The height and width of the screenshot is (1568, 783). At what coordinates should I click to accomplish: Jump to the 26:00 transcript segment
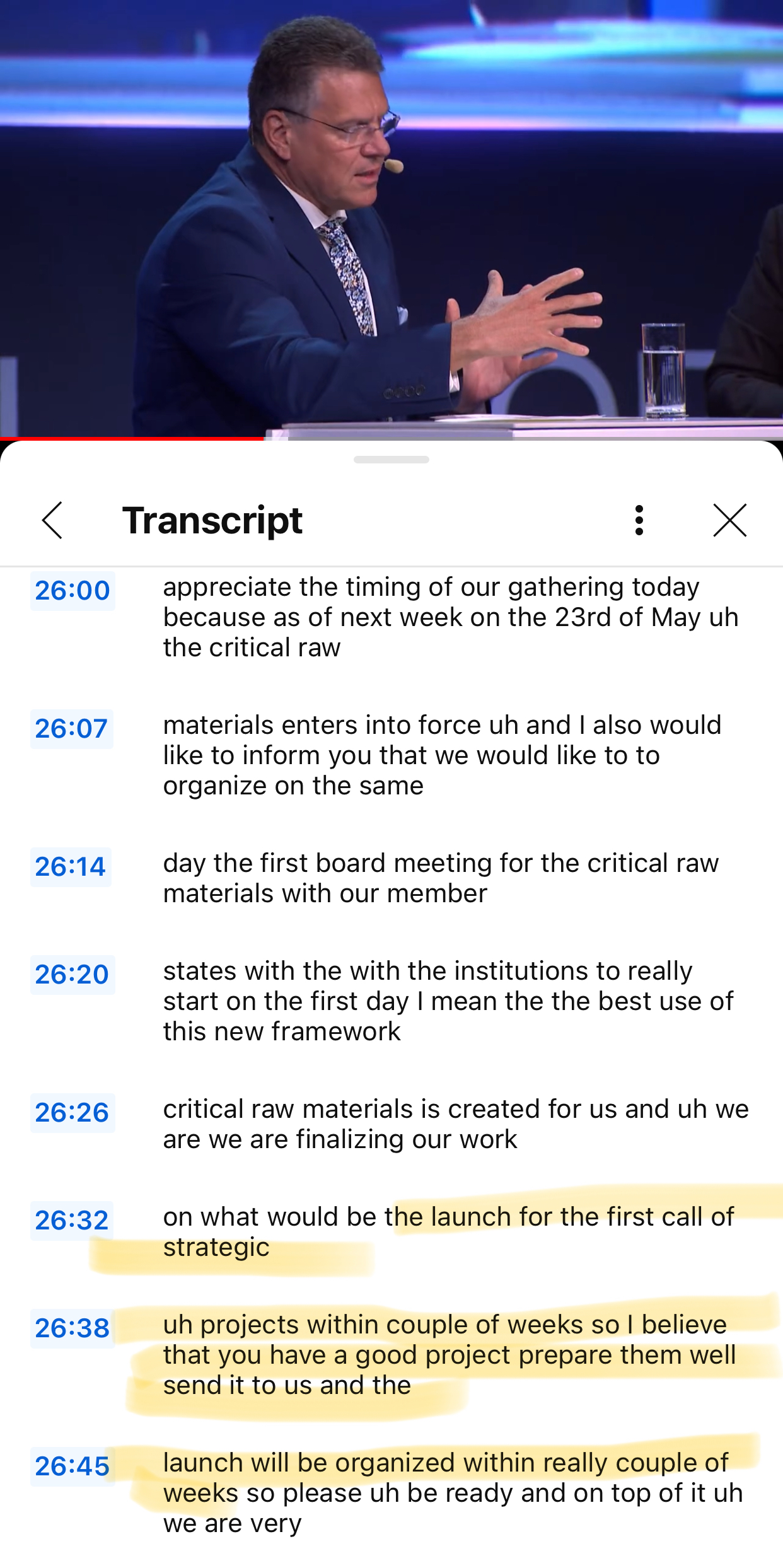click(x=72, y=591)
